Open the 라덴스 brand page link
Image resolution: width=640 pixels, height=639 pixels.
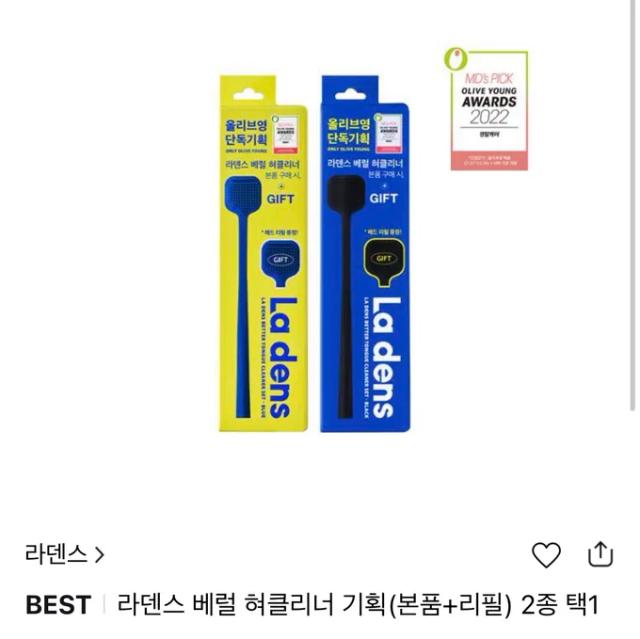65,553
